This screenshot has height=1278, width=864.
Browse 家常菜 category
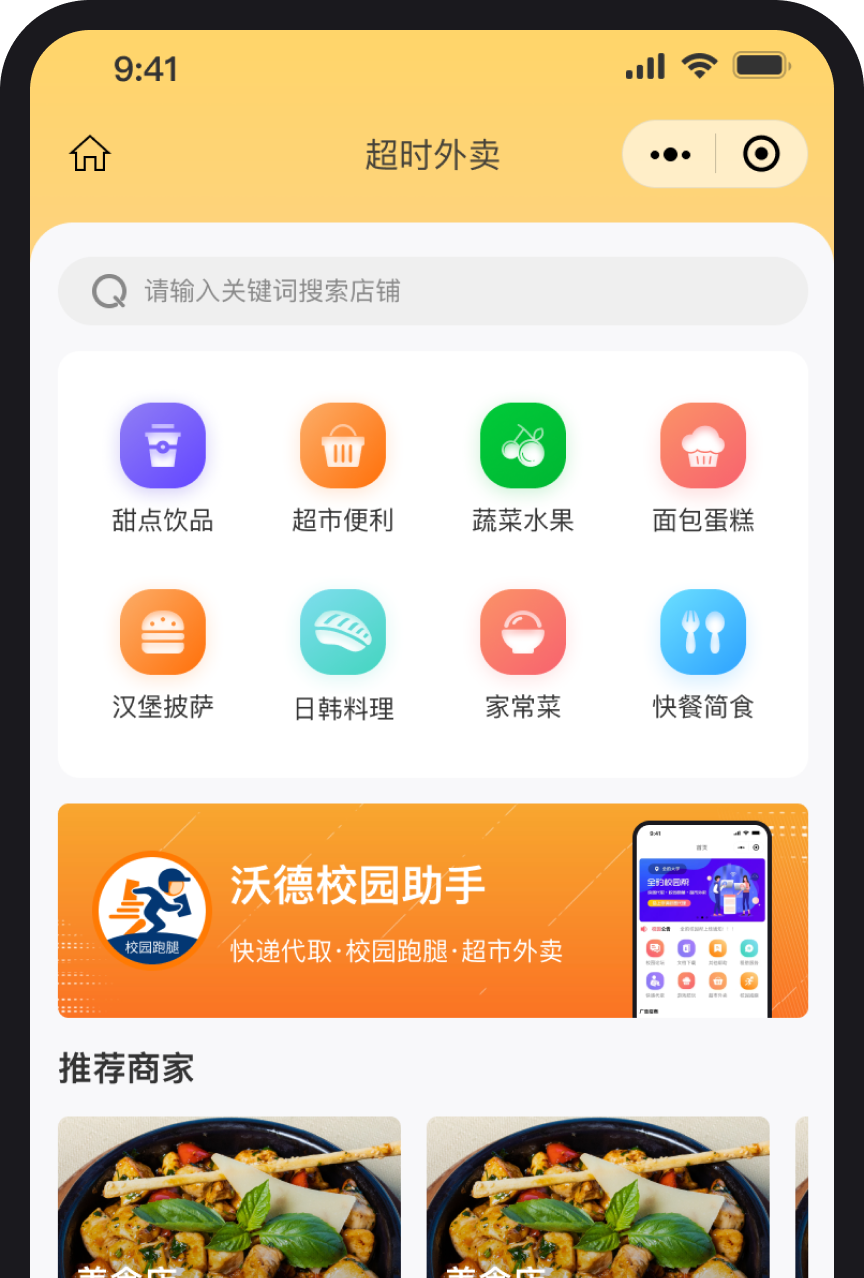pos(523,653)
